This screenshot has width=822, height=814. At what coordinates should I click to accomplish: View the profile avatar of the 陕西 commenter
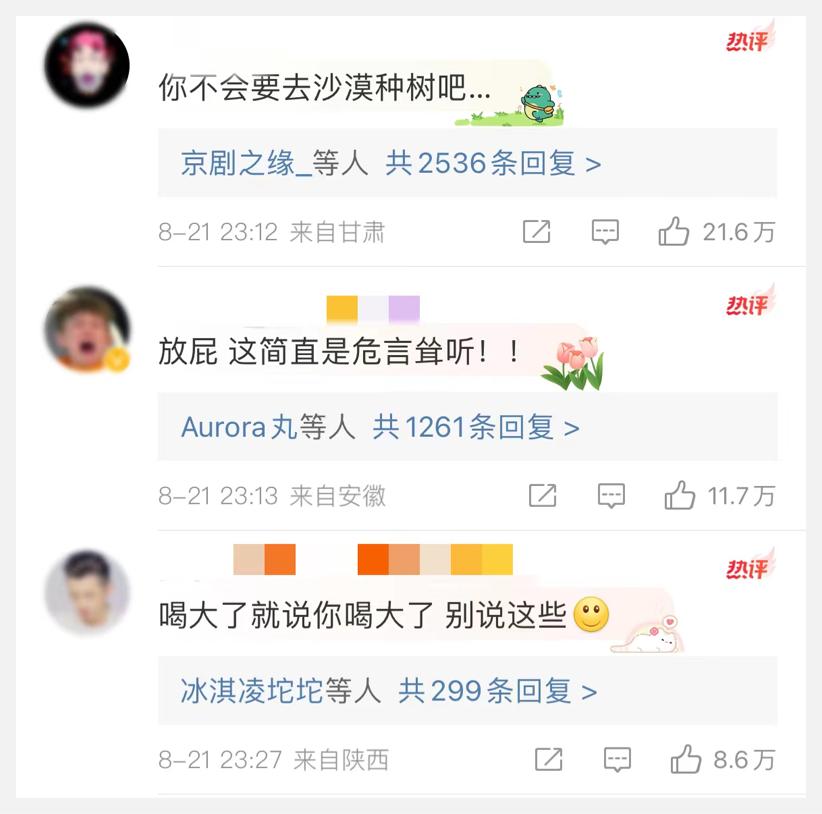pos(88,591)
